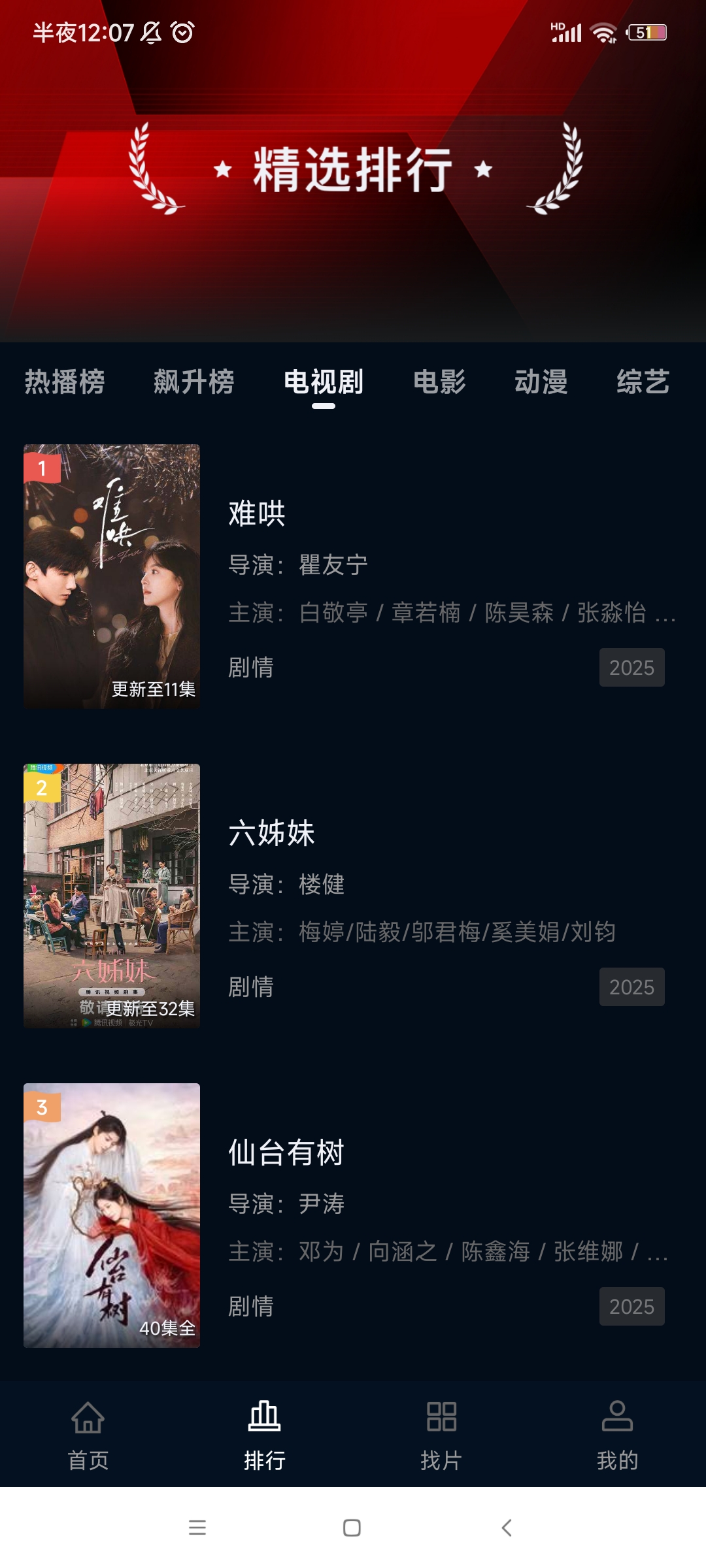Image resolution: width=706 pixels, height=1568 pixels.
Task: Open the 难哄 poster ranked first
Action: coord(112,576)
